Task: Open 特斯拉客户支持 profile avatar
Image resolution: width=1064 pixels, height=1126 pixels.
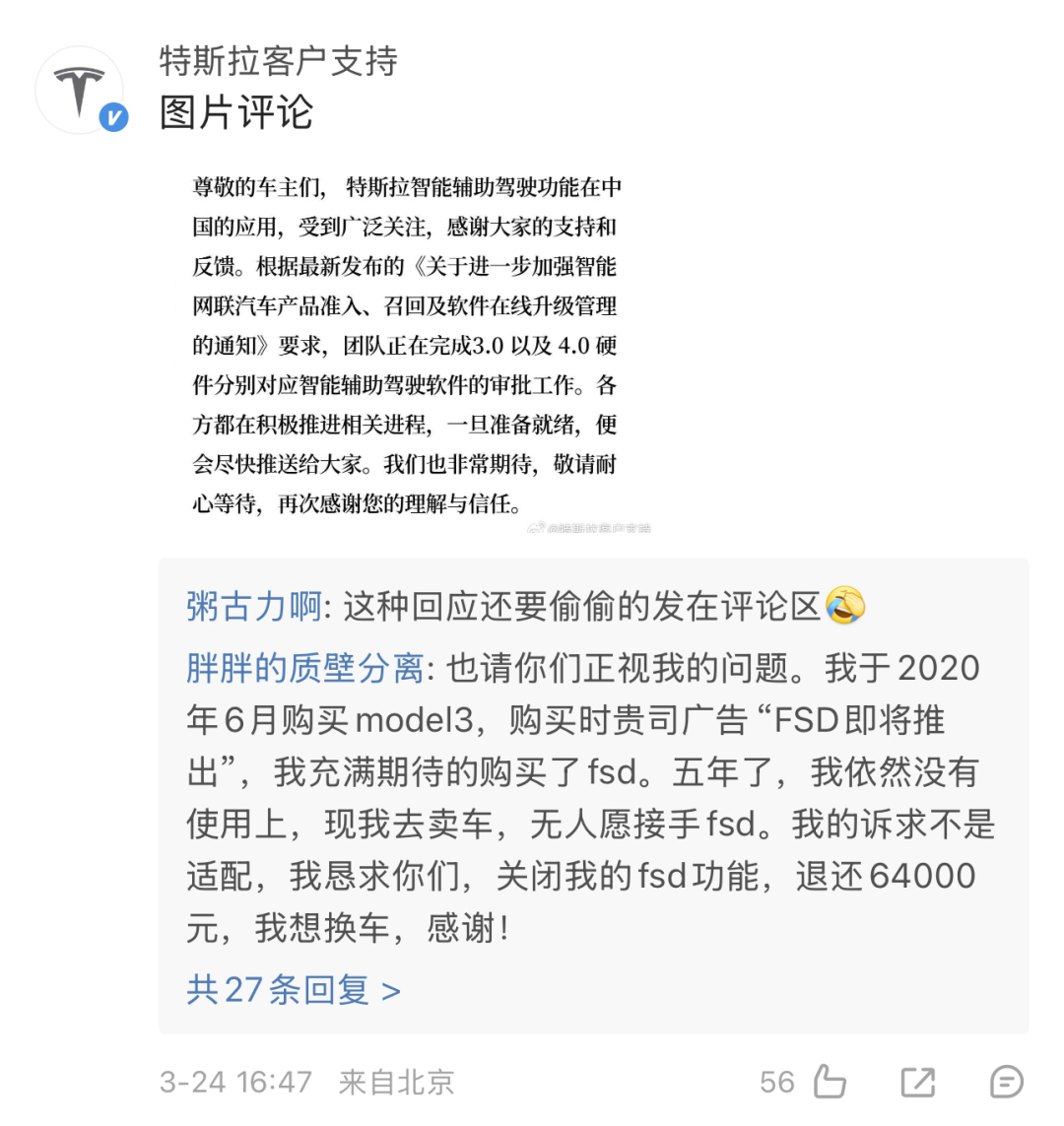Action: pyautogui.click(x=81, y=91)
